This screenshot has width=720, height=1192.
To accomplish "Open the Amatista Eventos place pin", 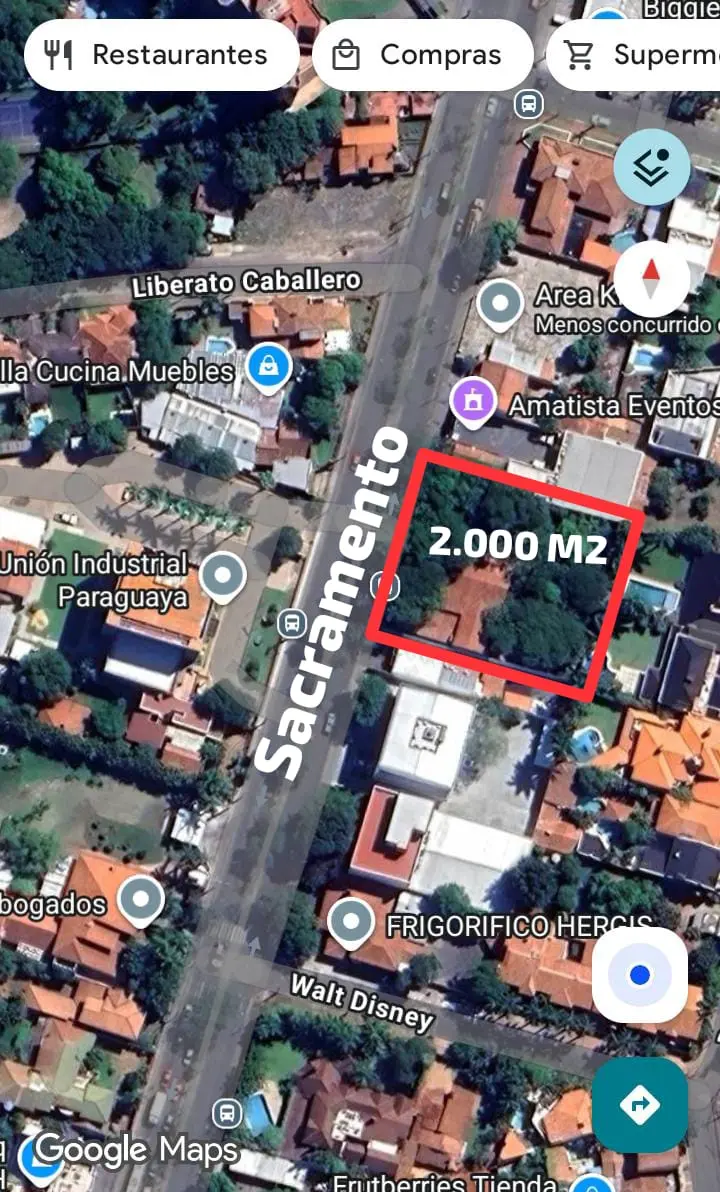I will pyautogui.click(x=474, y=401).
